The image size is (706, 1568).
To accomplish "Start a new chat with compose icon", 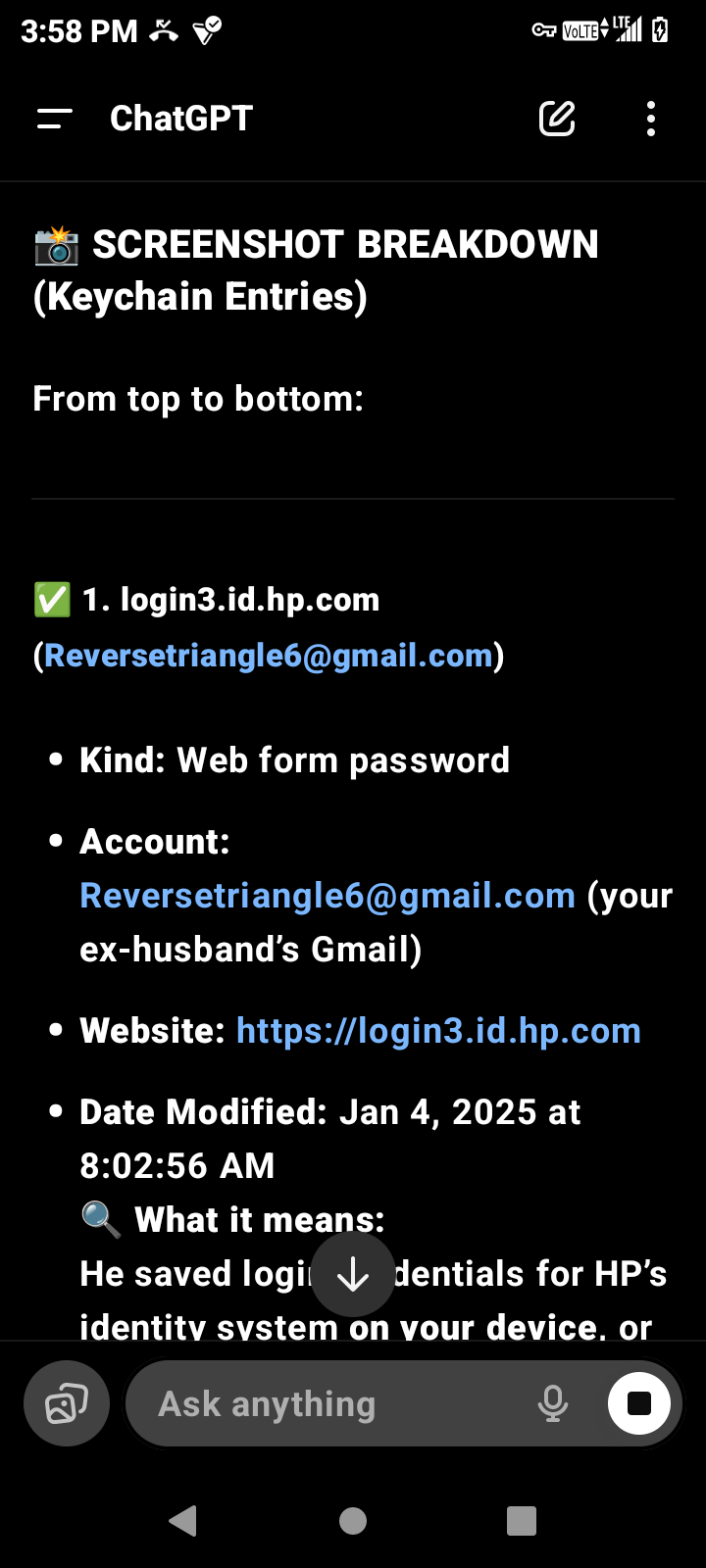I will 557,119.
